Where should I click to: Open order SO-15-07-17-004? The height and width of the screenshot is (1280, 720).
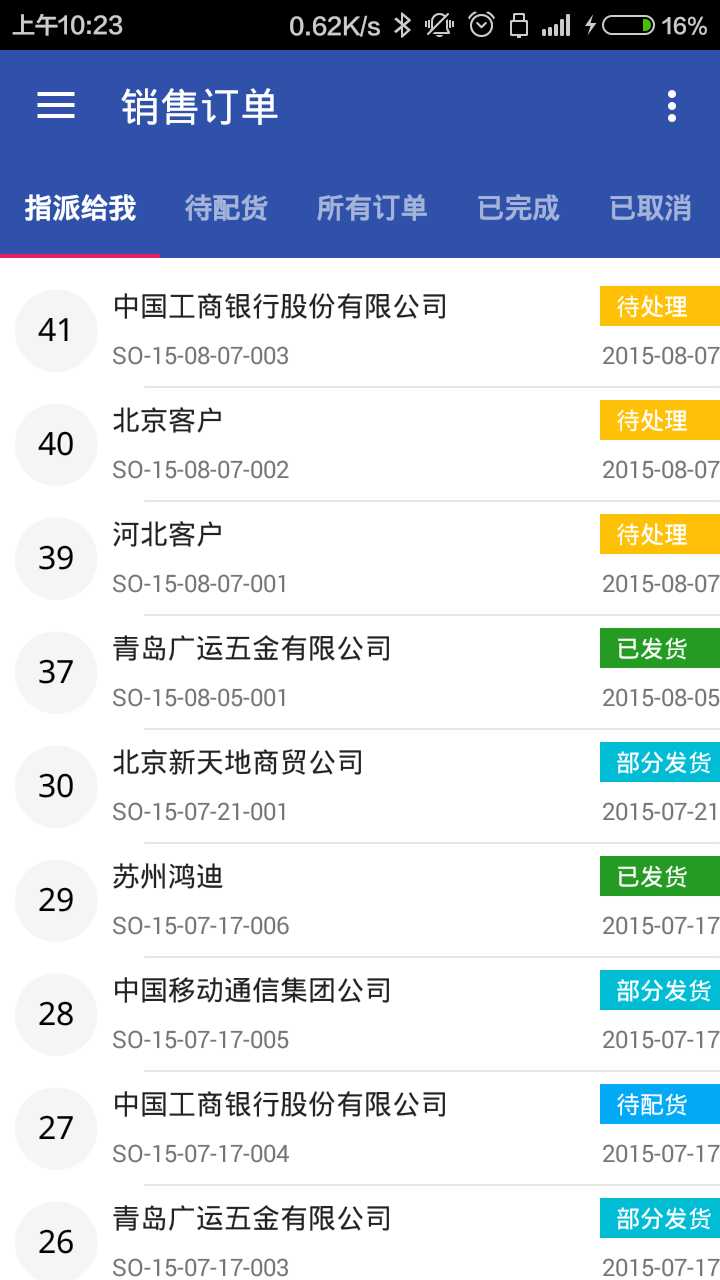pos(360,1128)
